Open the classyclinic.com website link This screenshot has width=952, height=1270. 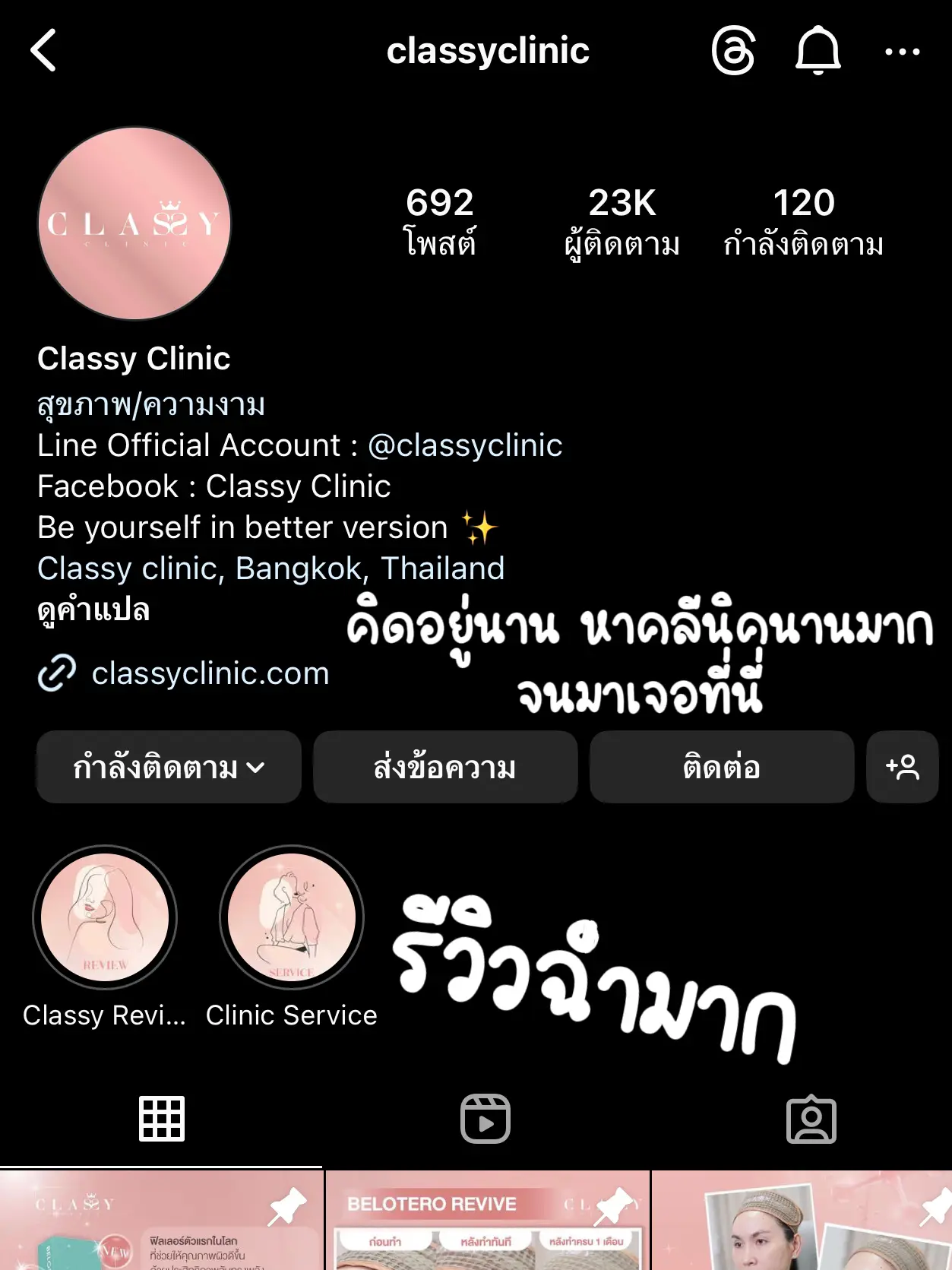(209, 672)
